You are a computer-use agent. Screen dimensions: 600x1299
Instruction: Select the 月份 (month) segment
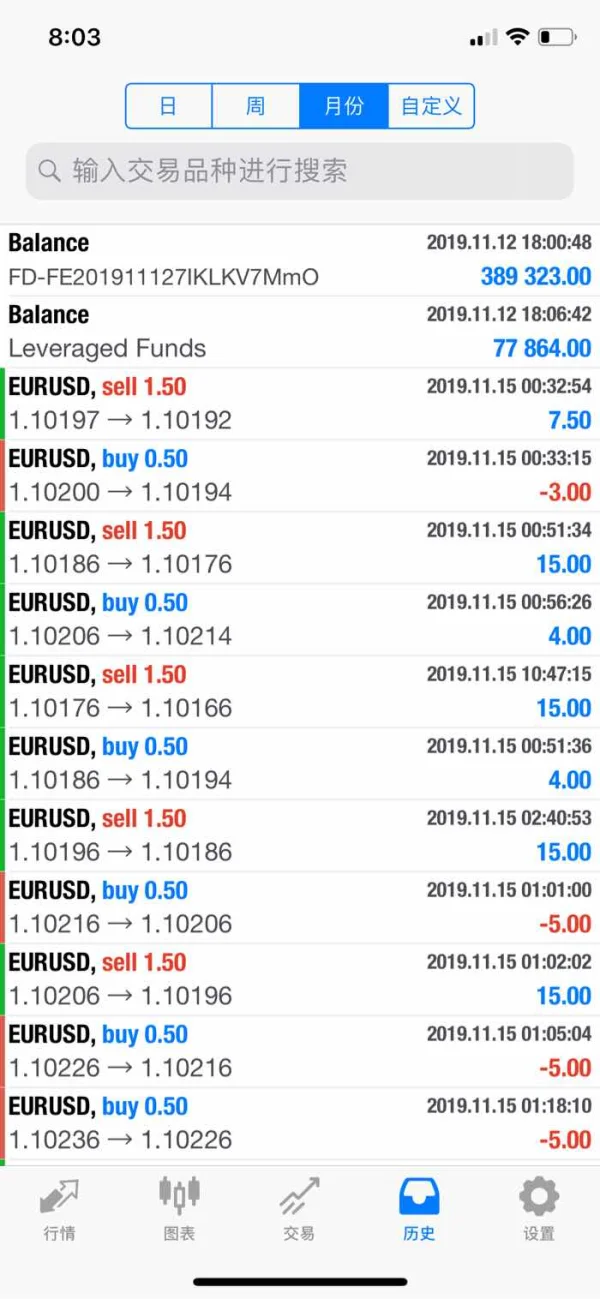pos(343,106)
